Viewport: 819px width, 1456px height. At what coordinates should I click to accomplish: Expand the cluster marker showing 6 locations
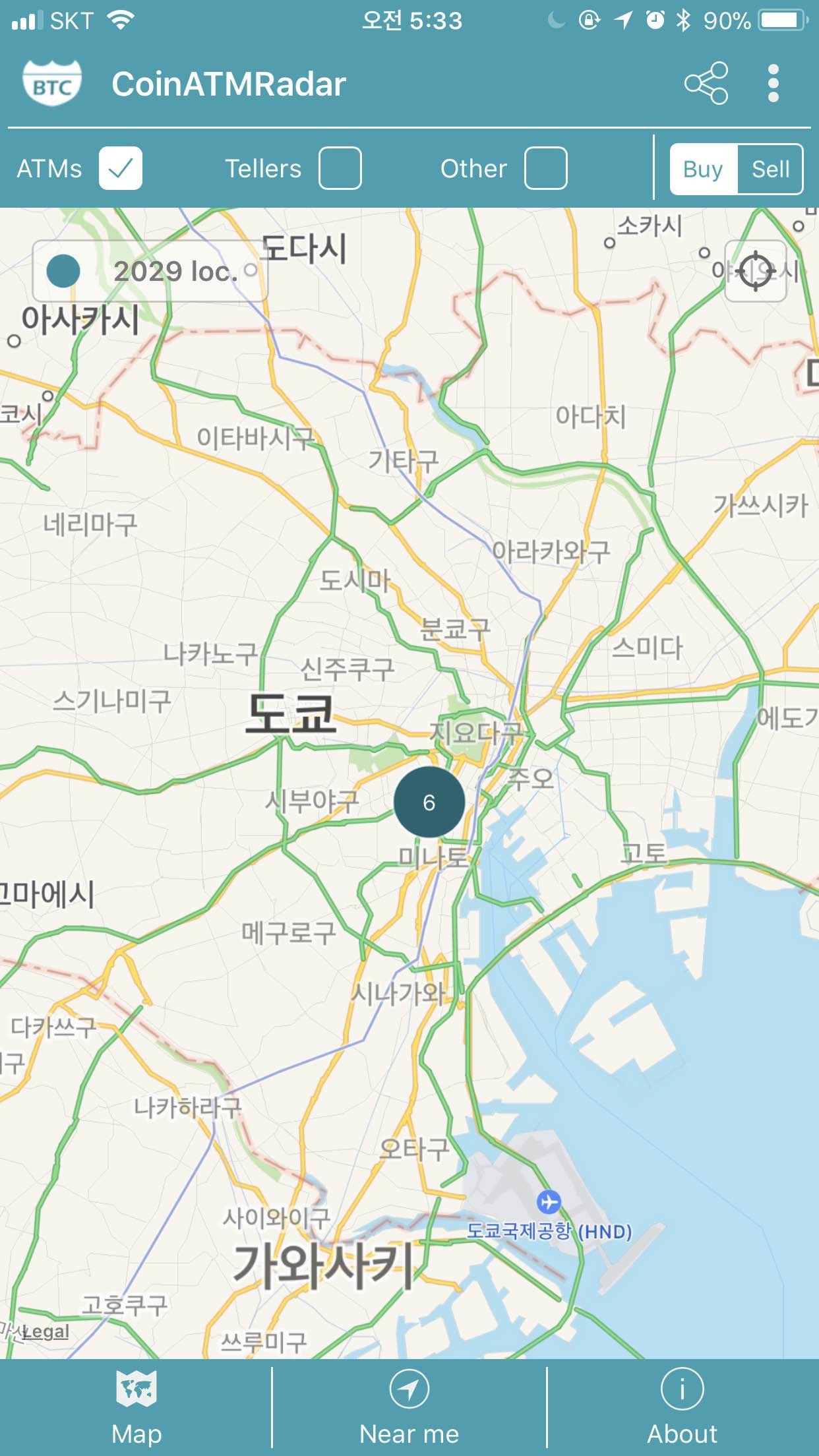coord(430,802)
